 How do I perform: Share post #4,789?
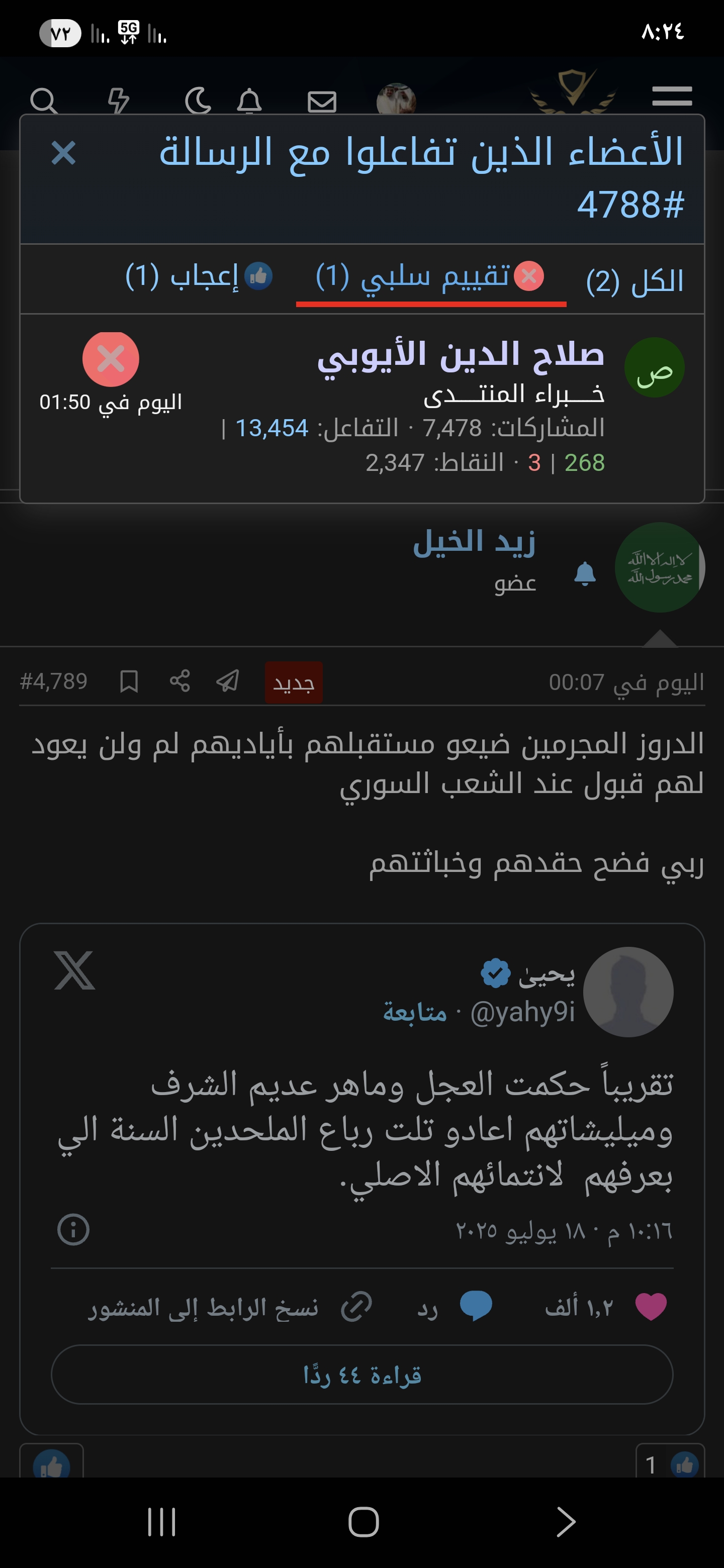(x=179, y=681)
